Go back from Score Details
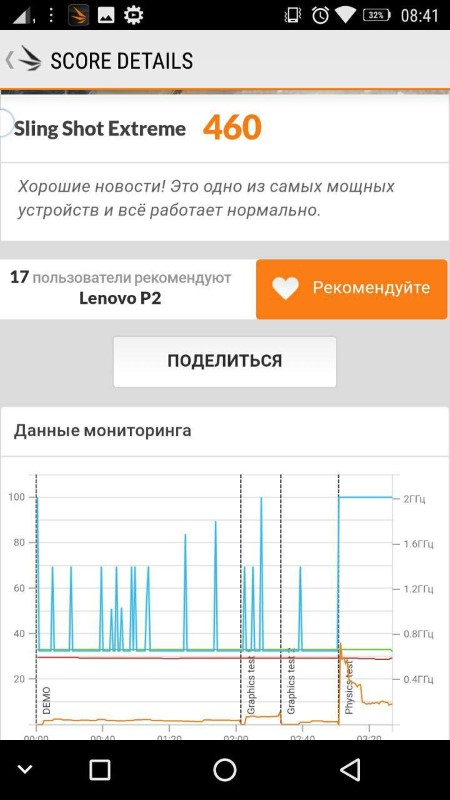This screenshot has width=450, height=800. coord(23,60)
